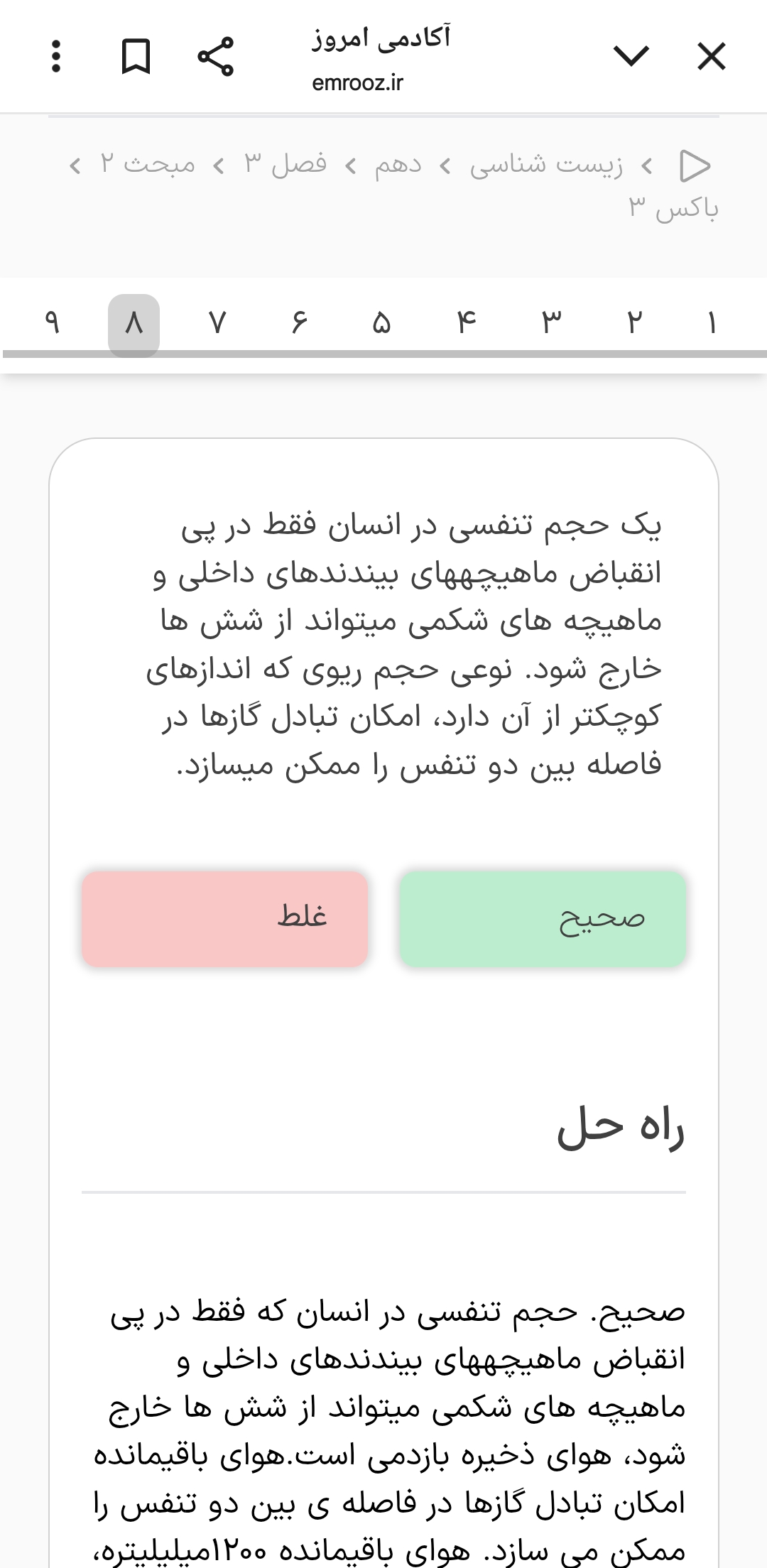
Task: Open the three-dot overflow menu
Action: click(57, 57)
